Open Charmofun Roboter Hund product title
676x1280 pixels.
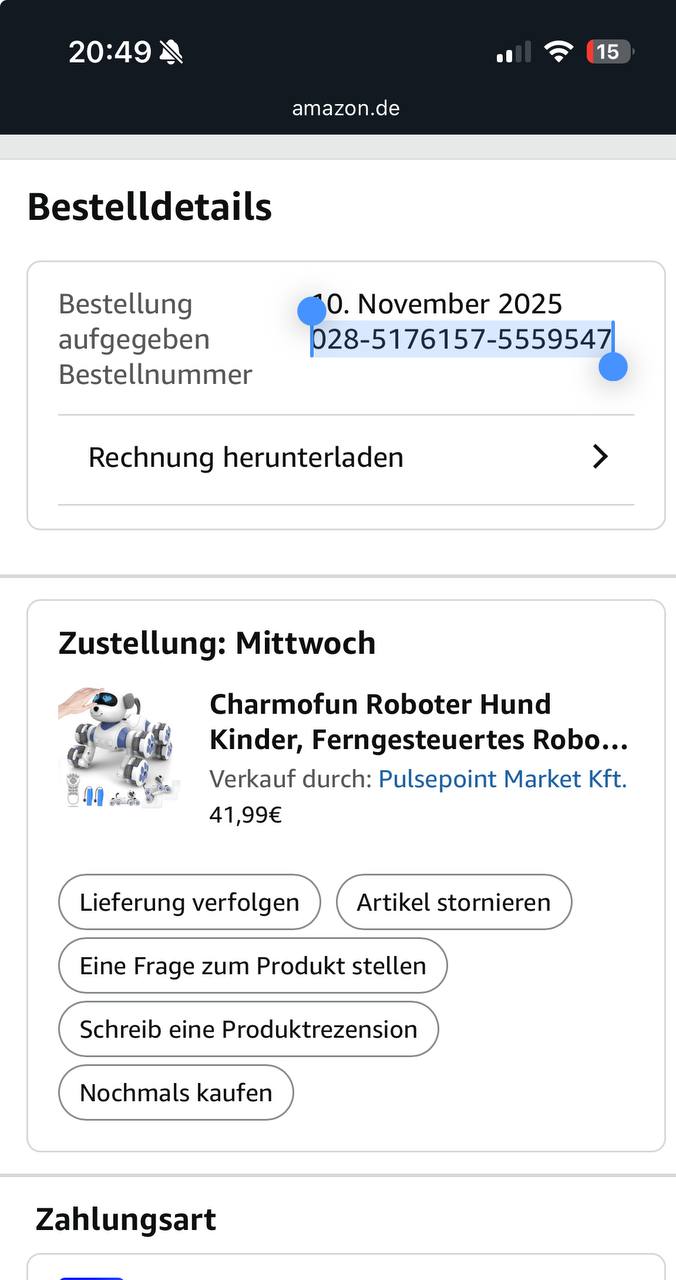click(418, 721)
